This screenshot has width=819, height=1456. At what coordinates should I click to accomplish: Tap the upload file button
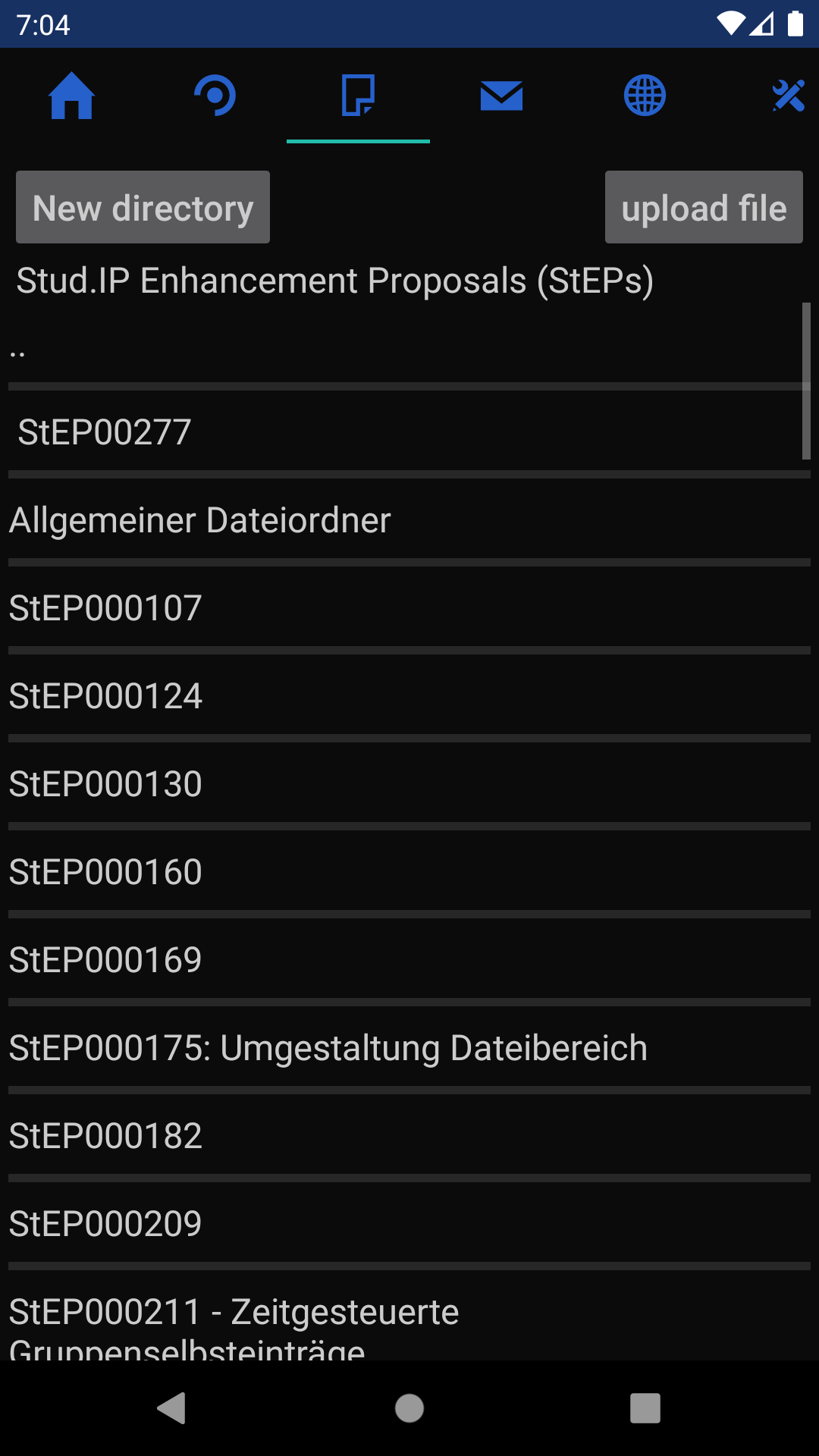click(704, 207)
